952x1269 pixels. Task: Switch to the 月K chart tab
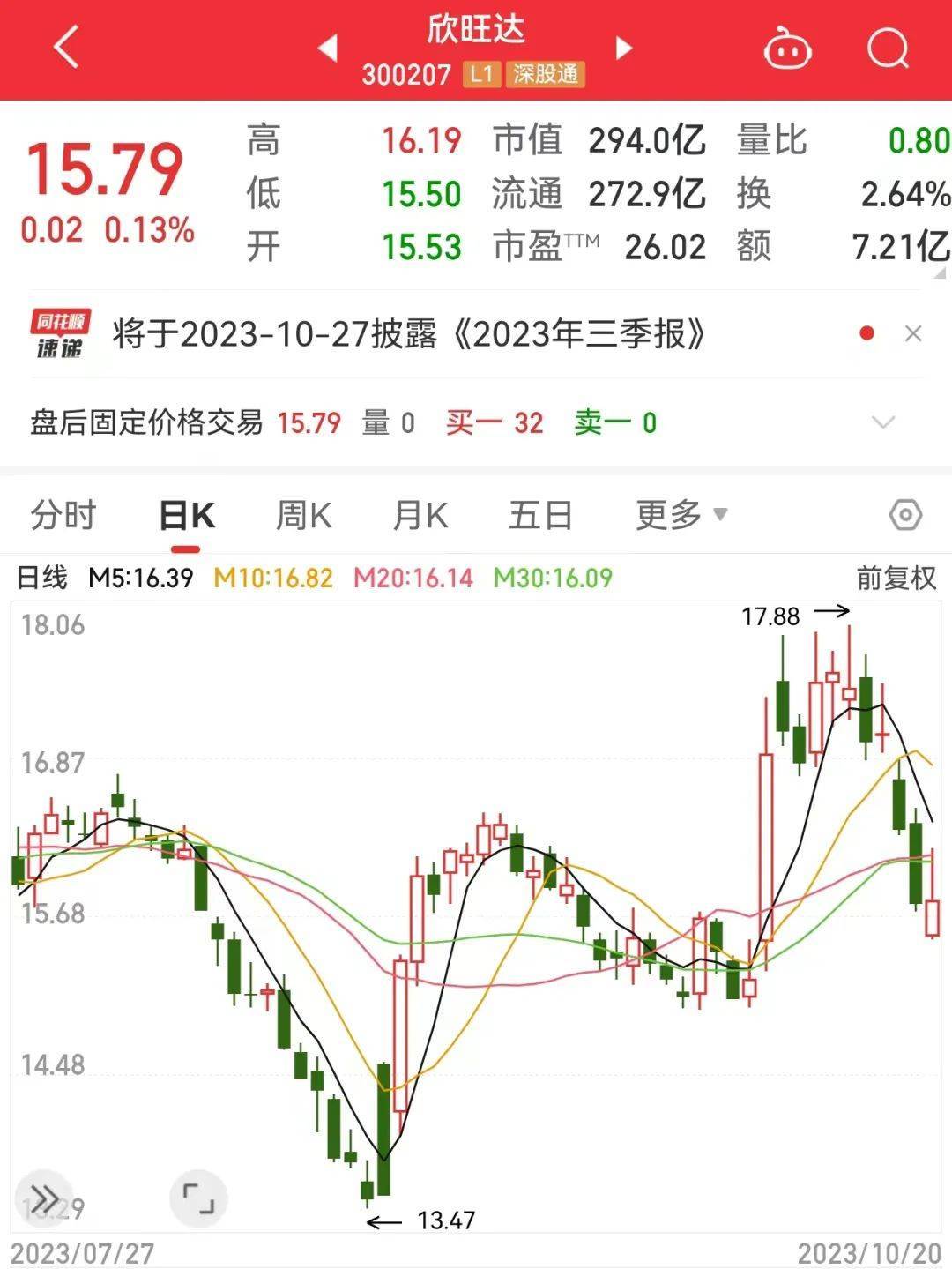(420, 515)
